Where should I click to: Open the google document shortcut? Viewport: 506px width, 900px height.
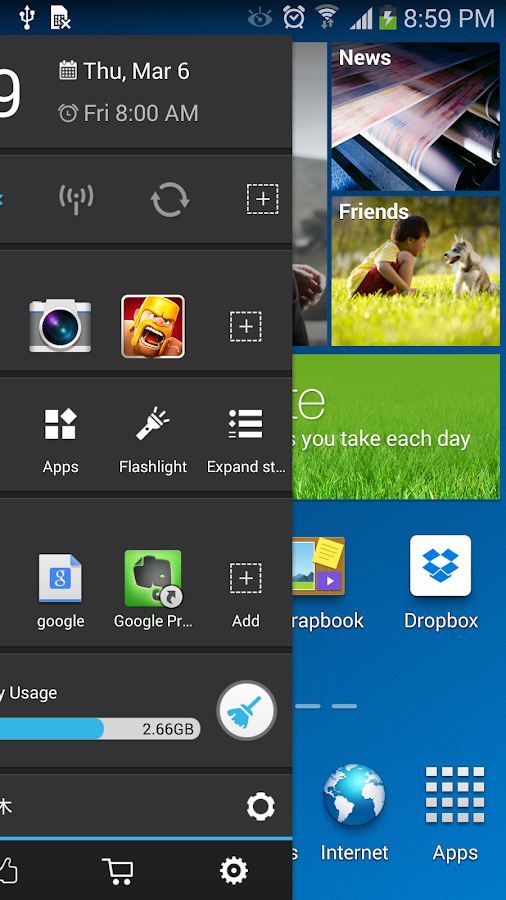tap(60, 589)
